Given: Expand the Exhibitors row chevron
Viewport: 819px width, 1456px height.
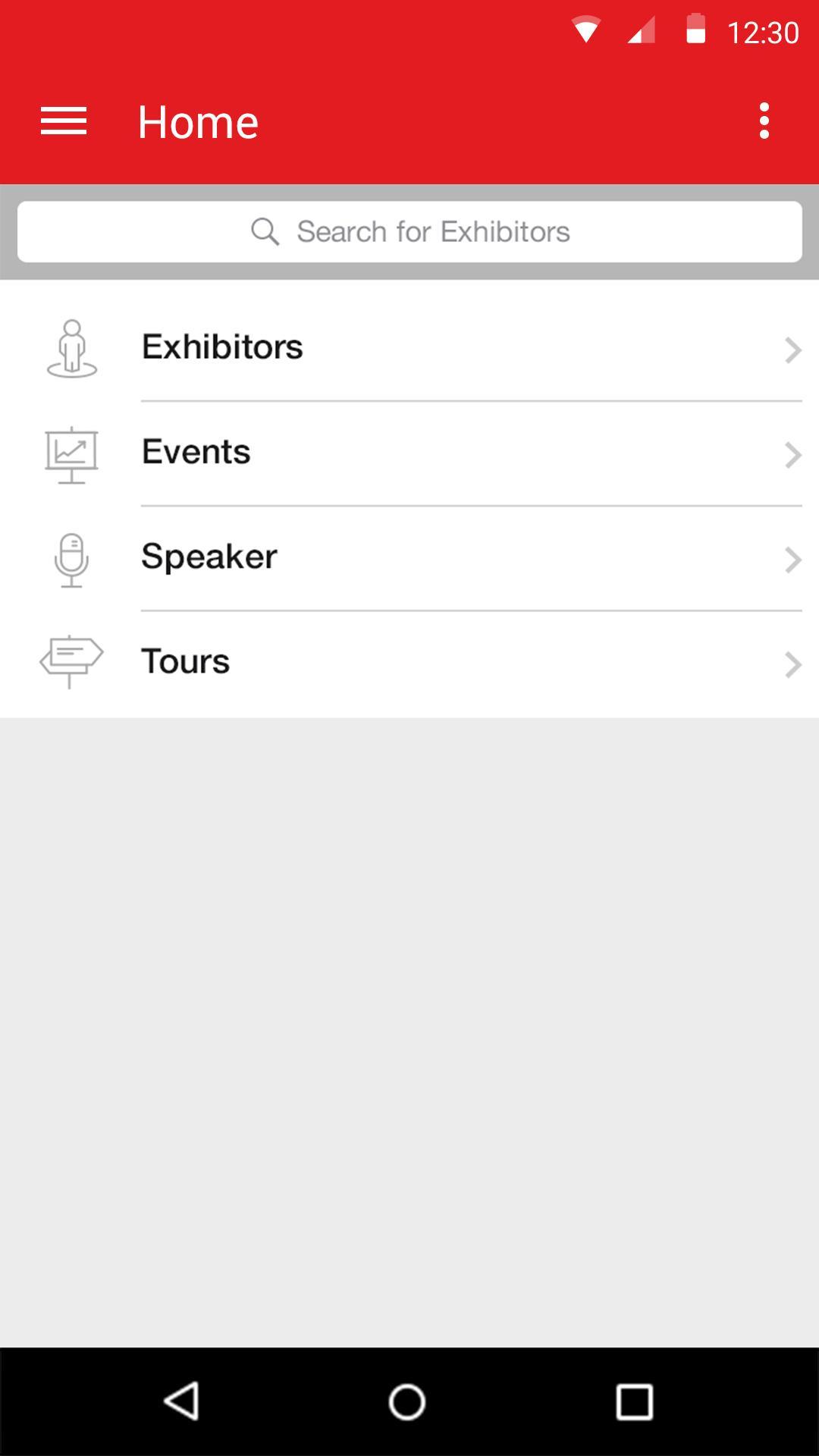Looking at the screenshot, I should tap(792, 350).
